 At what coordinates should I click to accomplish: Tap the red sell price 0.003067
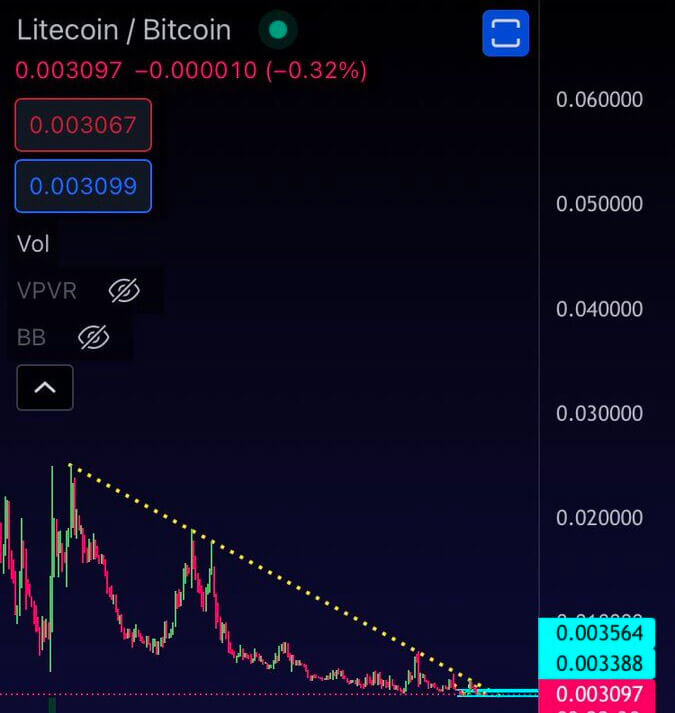point(83,126)
